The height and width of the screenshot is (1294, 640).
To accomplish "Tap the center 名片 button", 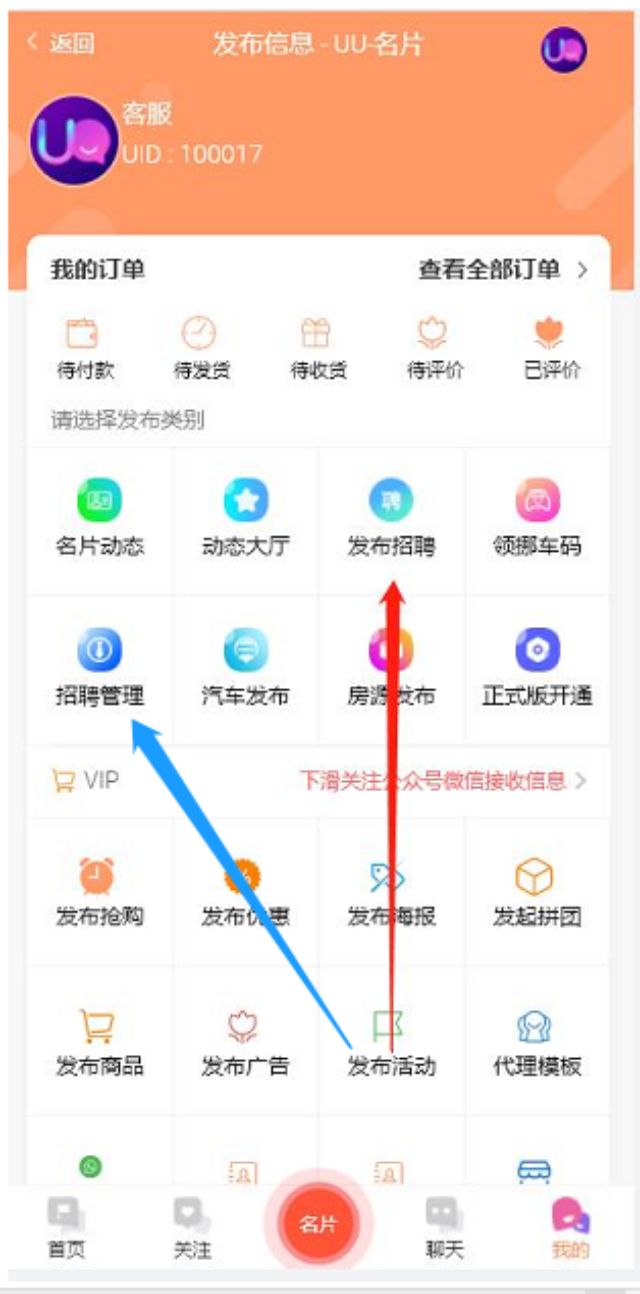I will click(x=318, y=1224).
